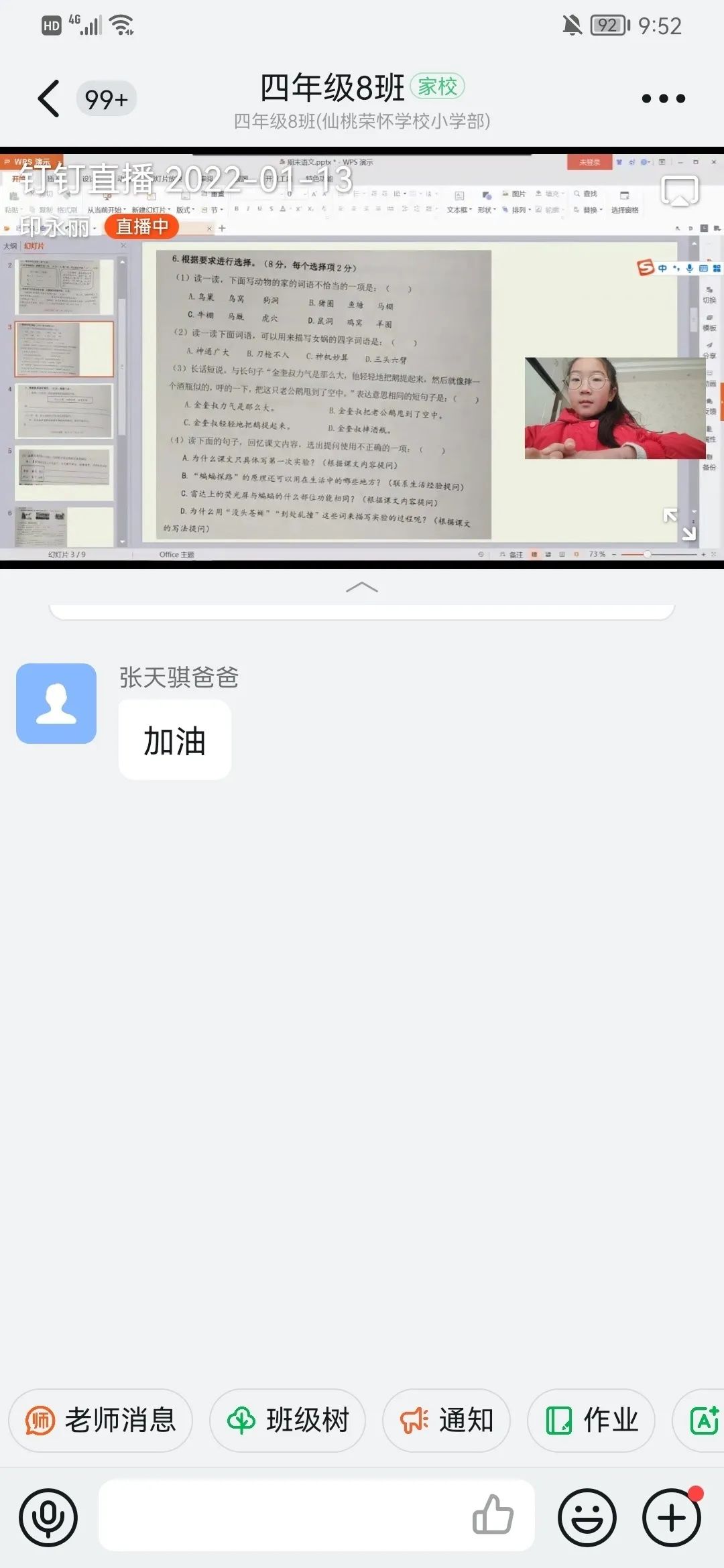Viewport: 724px width, 1568px height.
Task: Open 通知 notifications chip
Action: (446, 1420)
